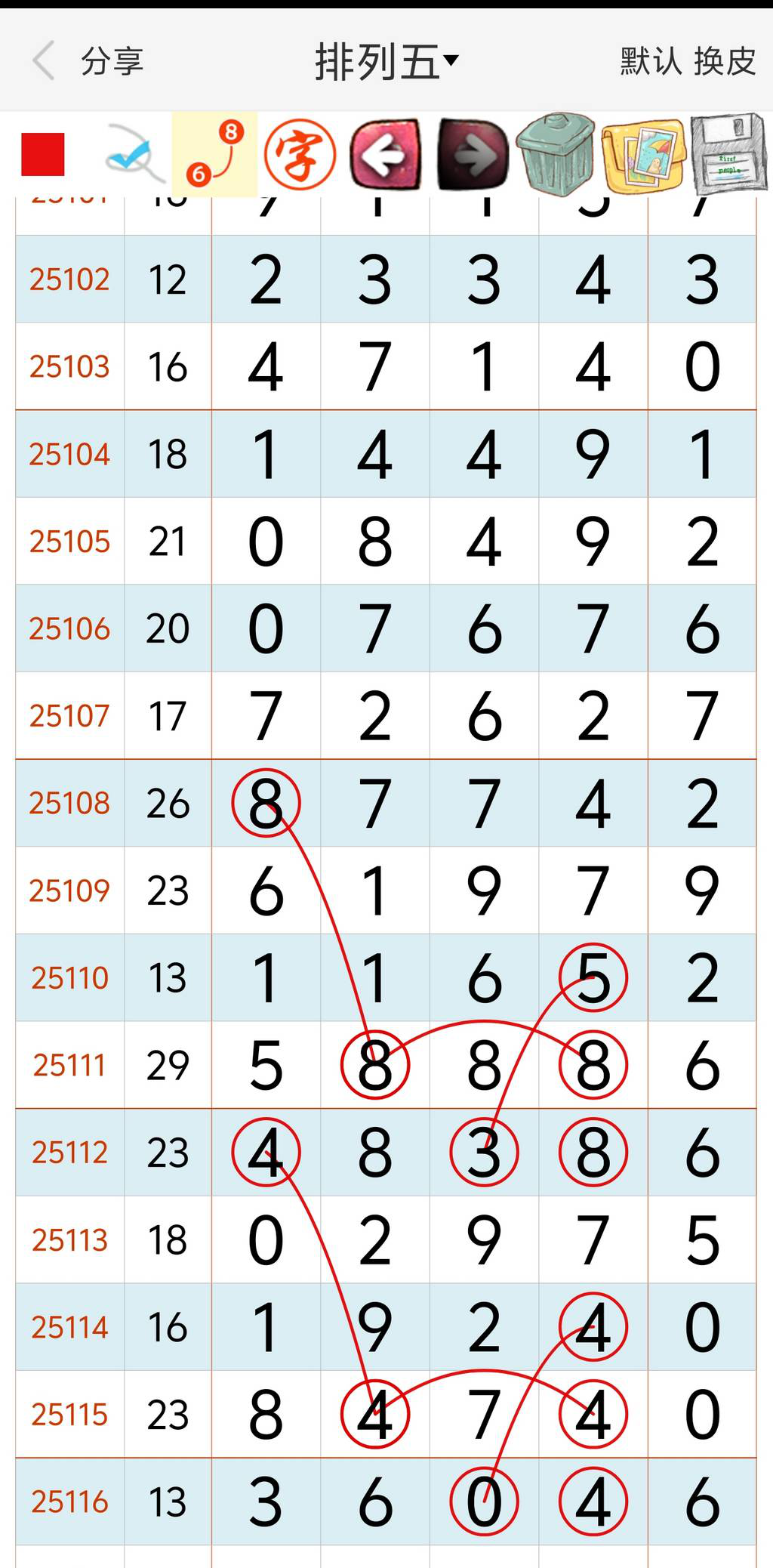Screen dimensions: 773x1568
Task: Click the undo left-arrow icon
Action: pos(385,153)
